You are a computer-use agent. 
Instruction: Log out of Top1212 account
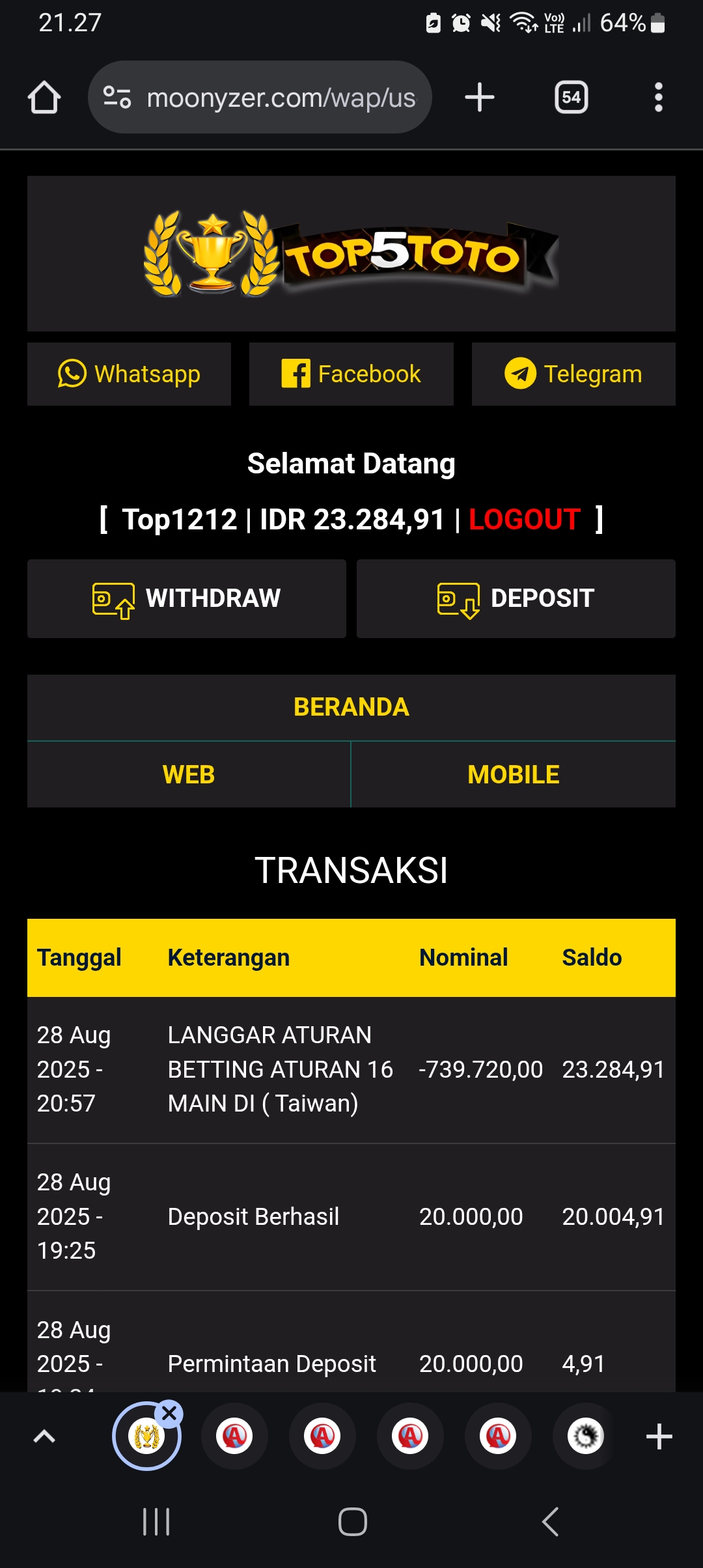click(x=524, y=520)
